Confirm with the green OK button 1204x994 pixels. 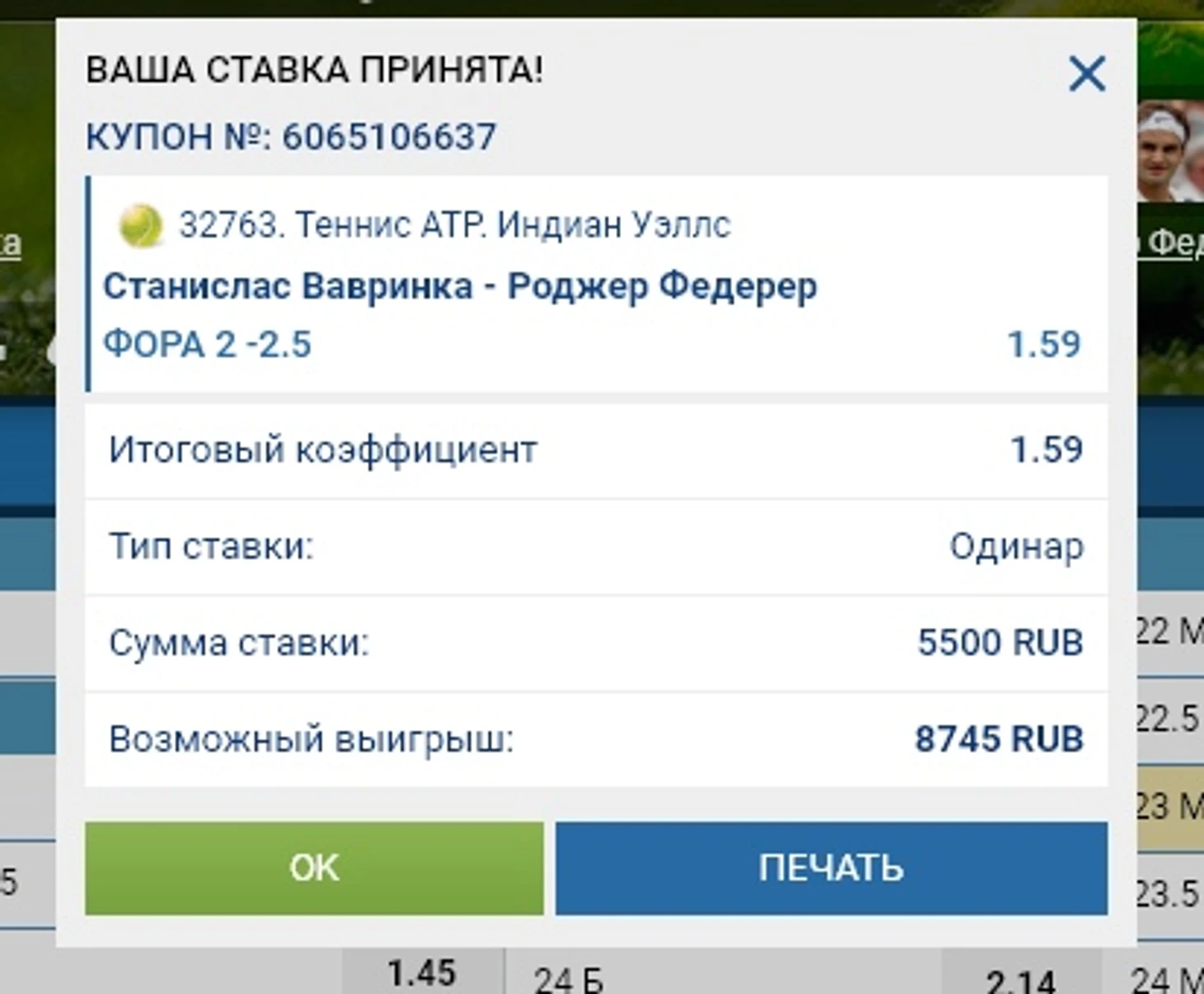314,868
